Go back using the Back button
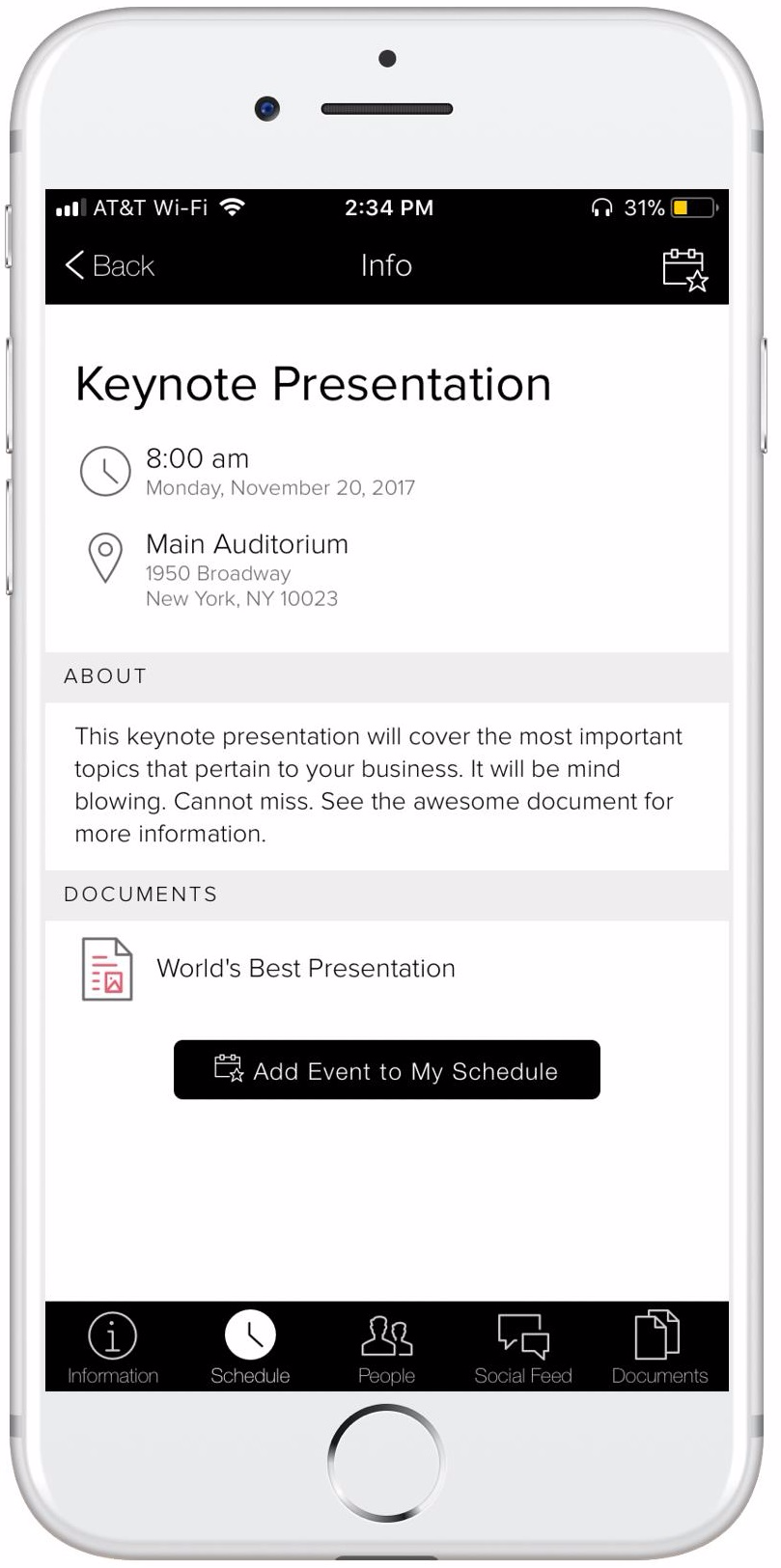The image size is (781, 1568). pos(109,265)
